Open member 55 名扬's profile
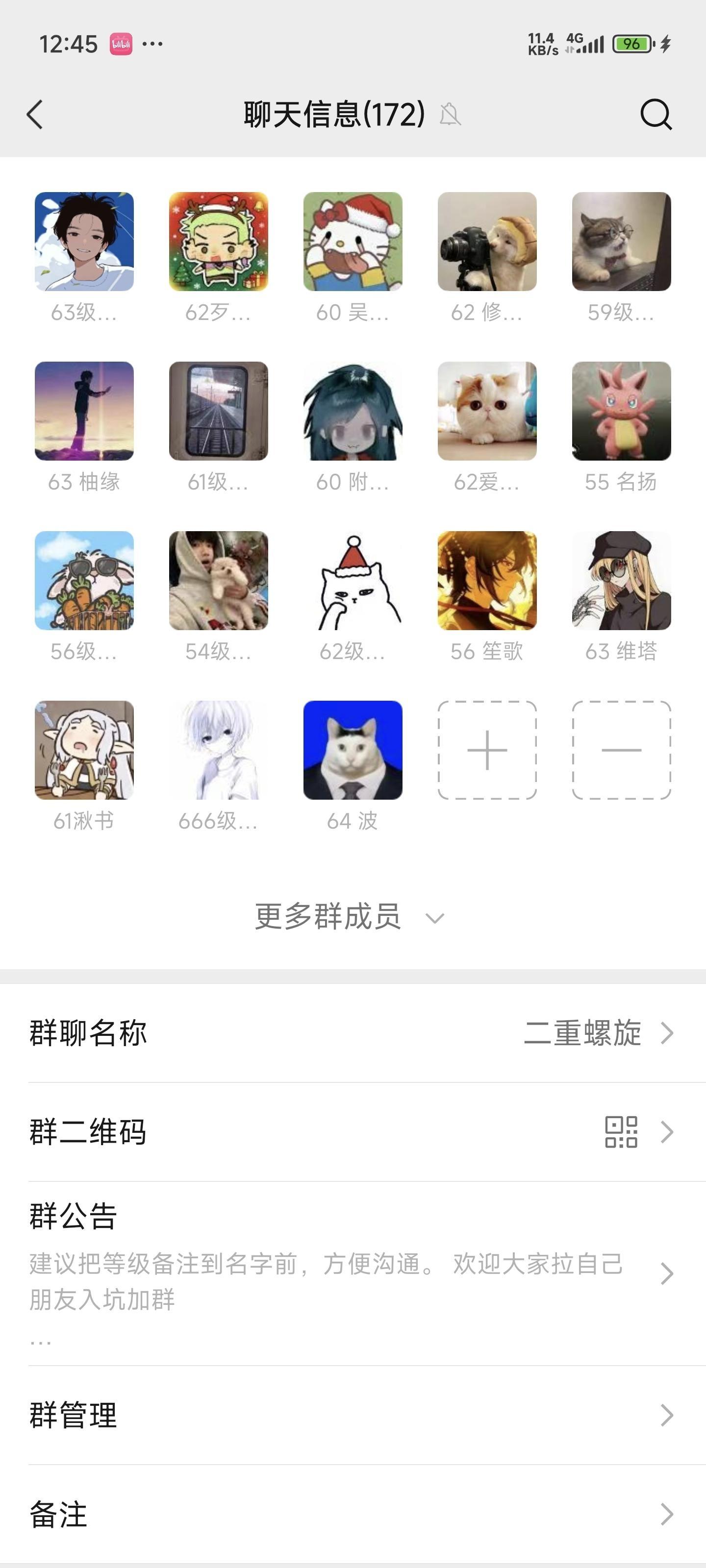This screenshot has width=706, height=1568. (x=621, y=412)
